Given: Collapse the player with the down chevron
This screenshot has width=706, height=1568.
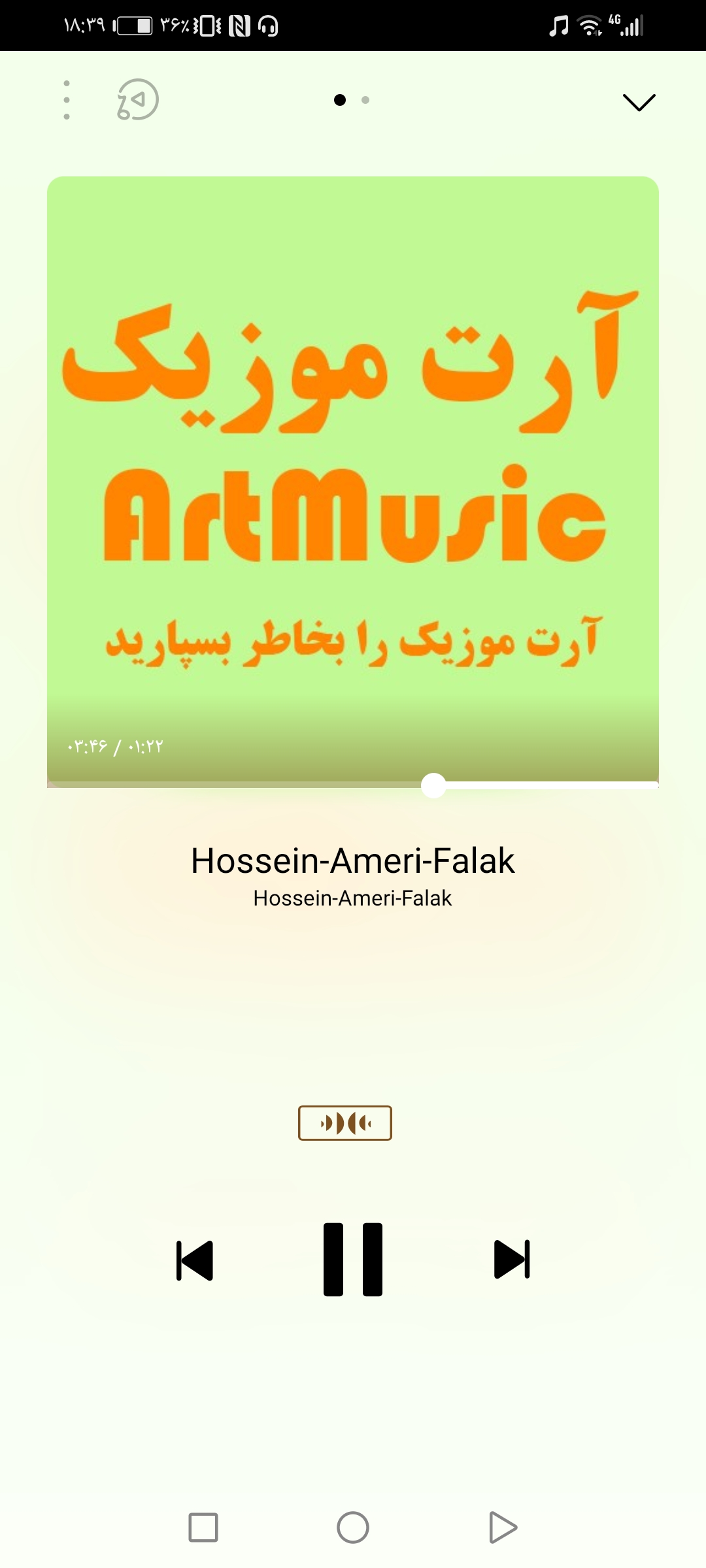Looking at the screenshot, I should point(639,102).
